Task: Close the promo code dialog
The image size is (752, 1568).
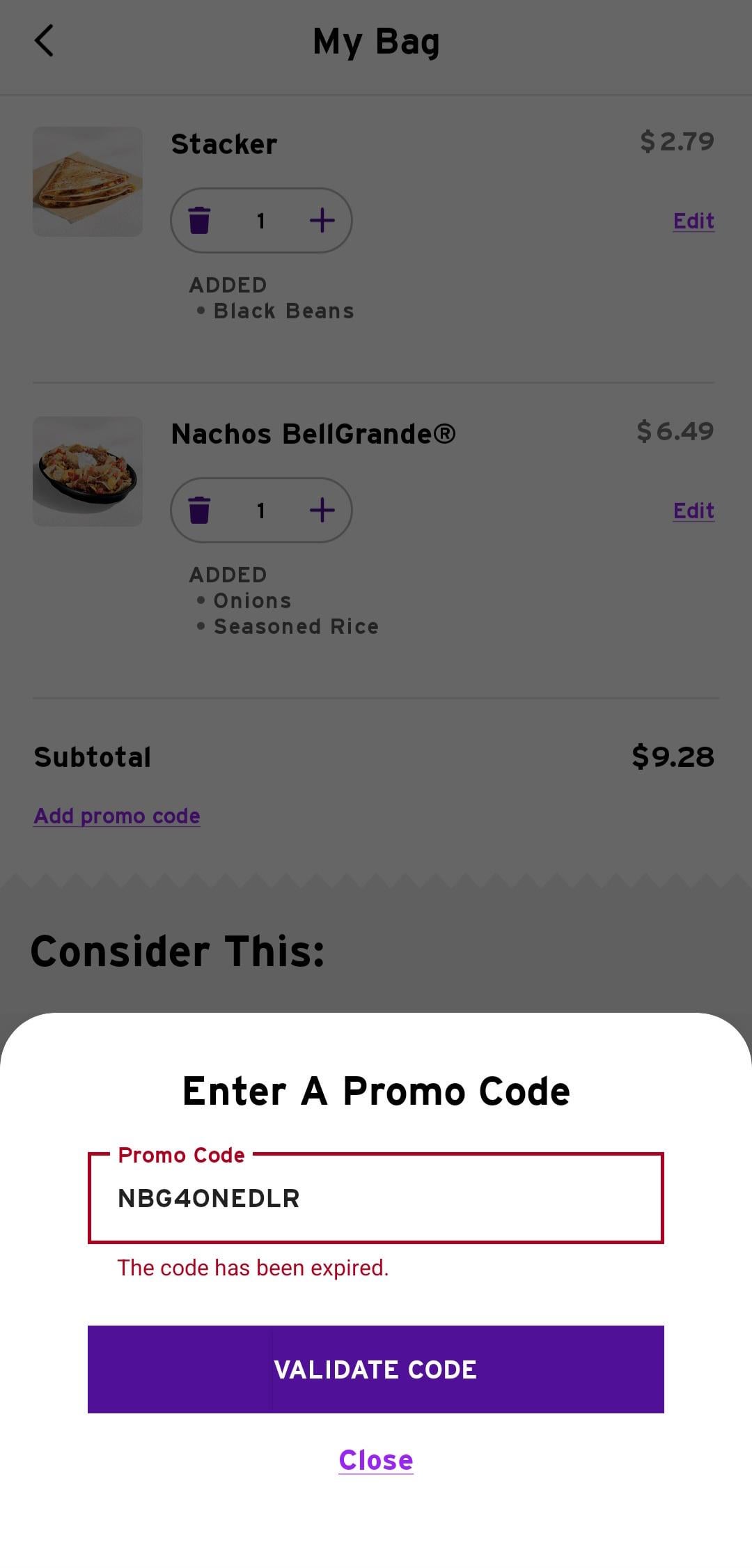Action: click(376, 1460)
